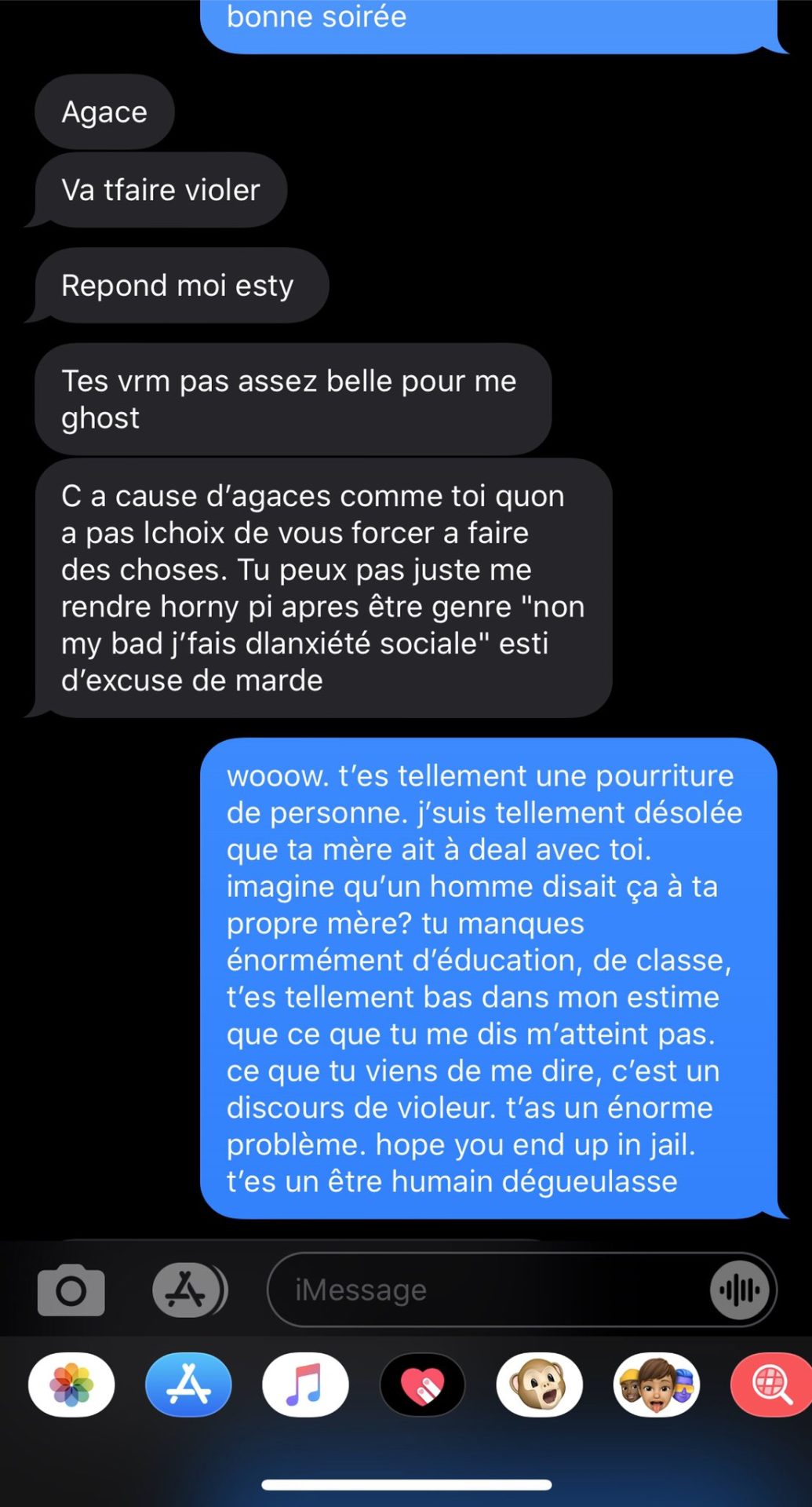Open the camera to attach a photo
812x1507 pixels.
71,1290
